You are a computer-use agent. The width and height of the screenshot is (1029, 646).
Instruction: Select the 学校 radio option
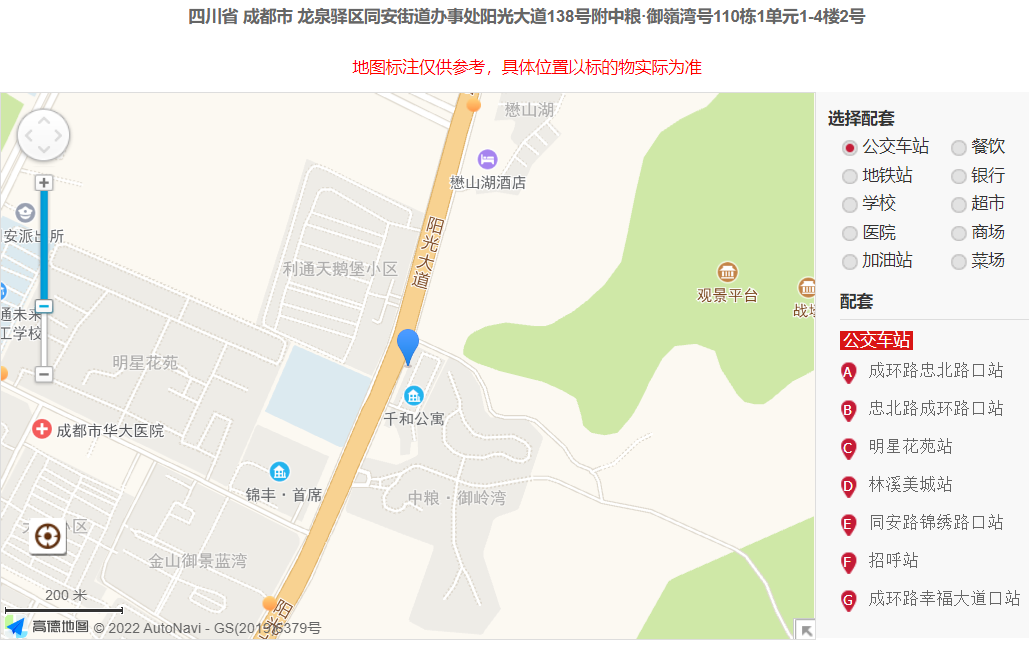[x=850, y=205]
